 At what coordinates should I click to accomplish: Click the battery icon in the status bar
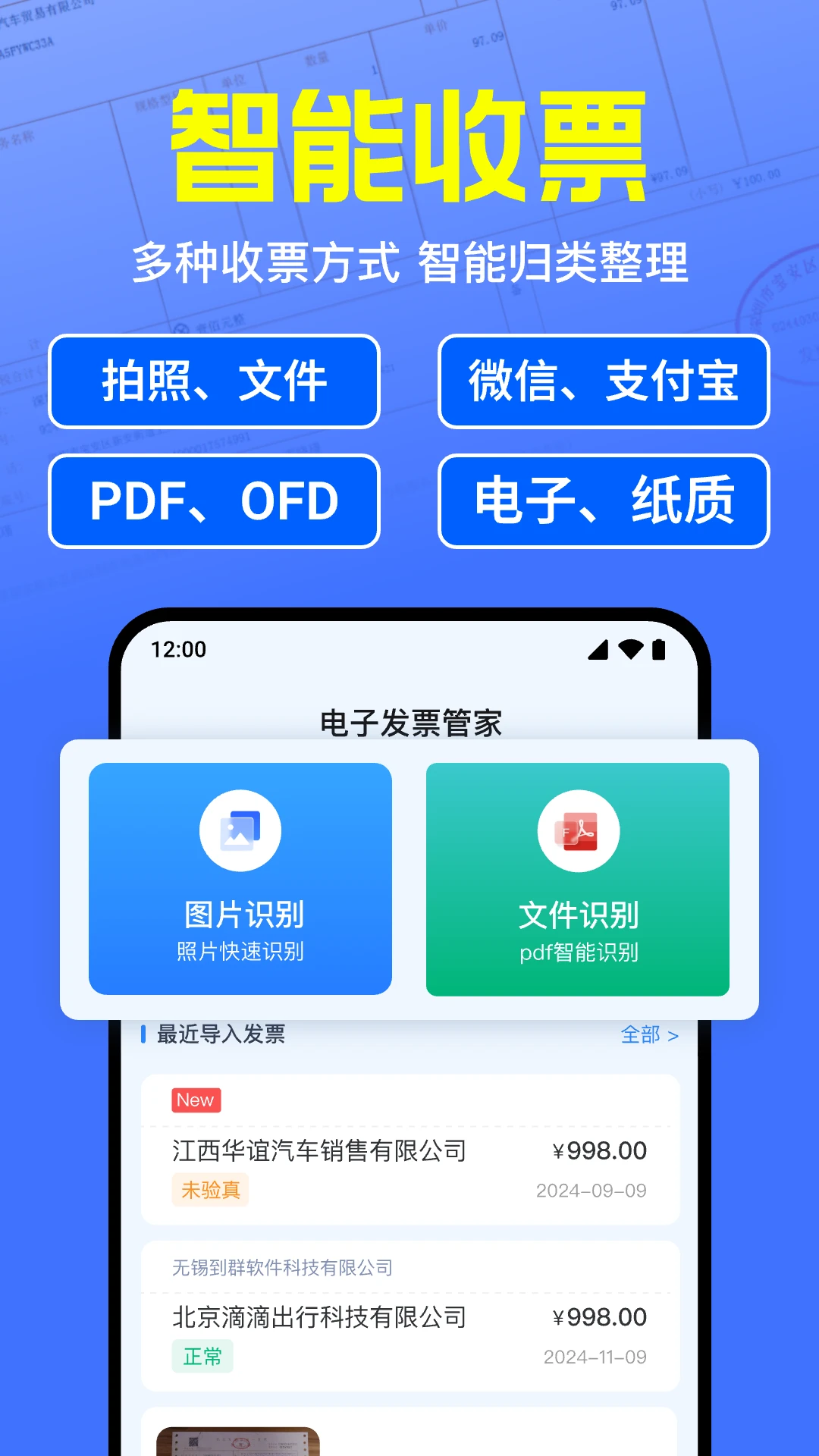point(659,650)
